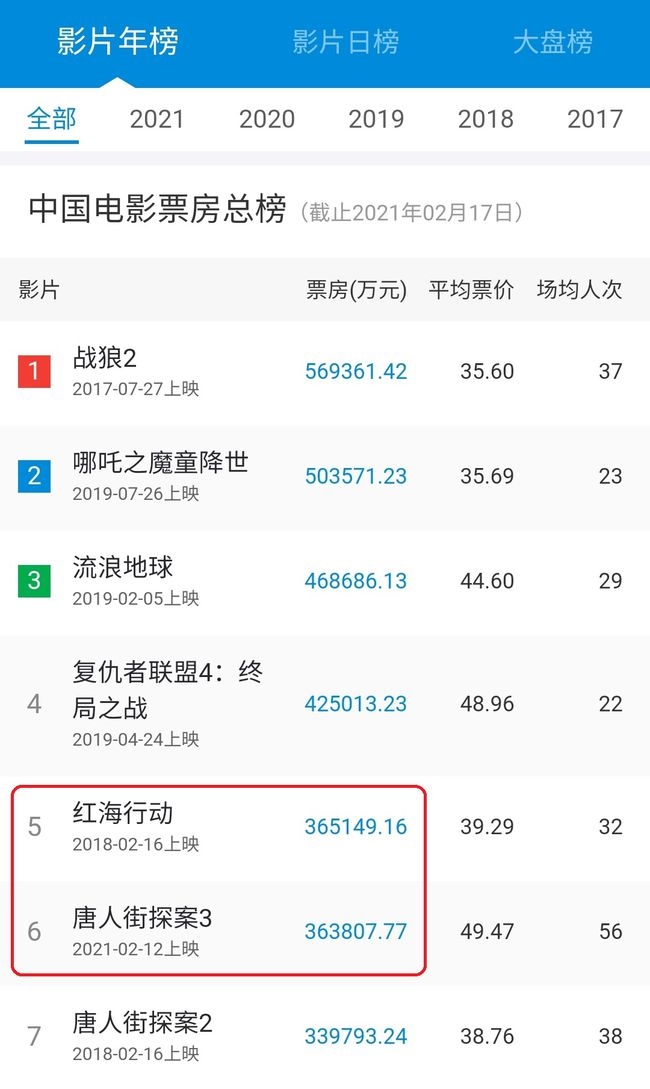The image size is (650, 1089).
Task: Filter the ranking by 2021
Action: 157,119
